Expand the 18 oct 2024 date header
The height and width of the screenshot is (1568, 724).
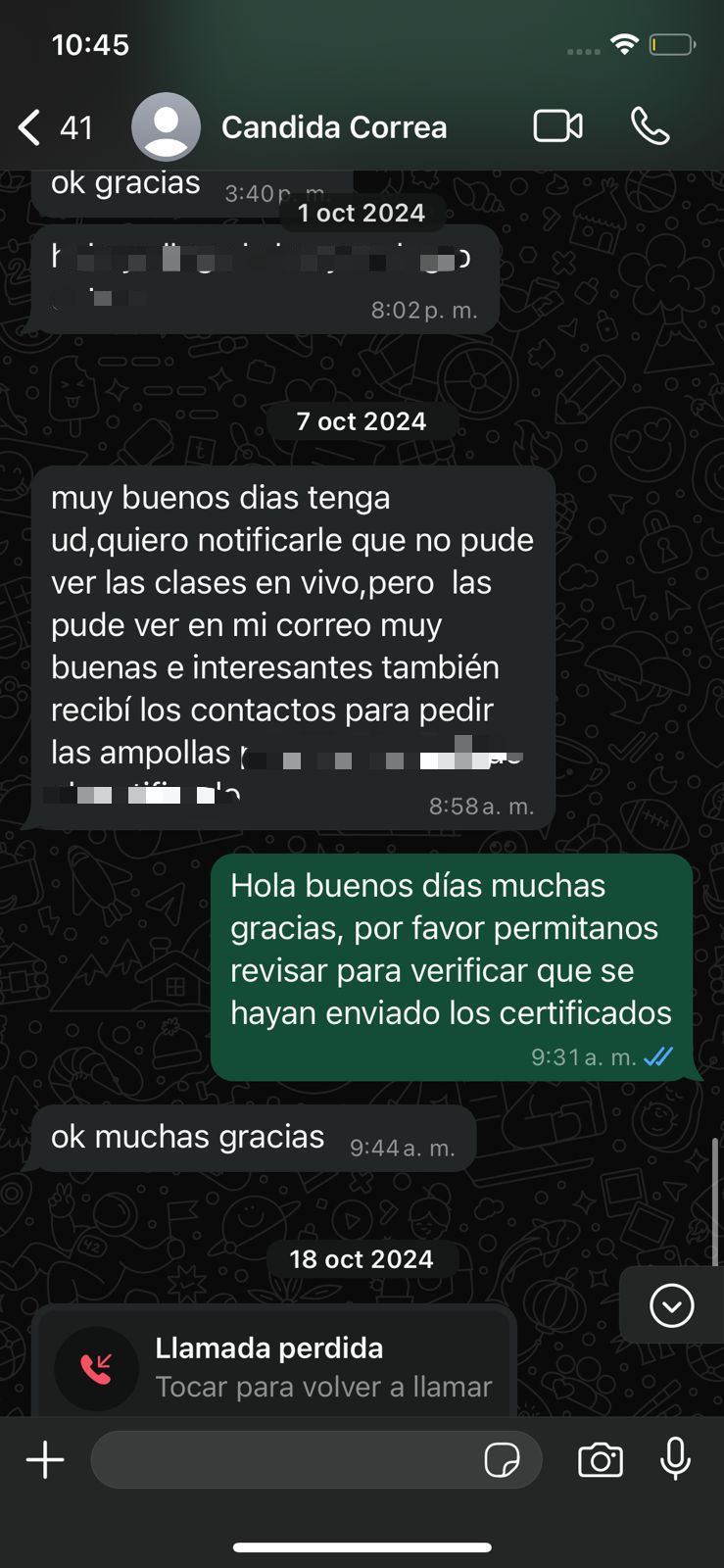pyautogui.click(x=361, y=1259)
